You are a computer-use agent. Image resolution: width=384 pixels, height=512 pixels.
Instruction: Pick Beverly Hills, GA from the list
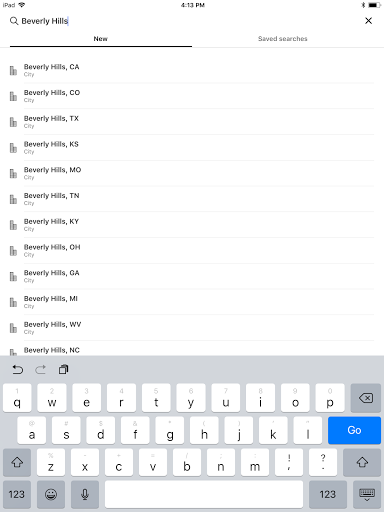tap(192, 276)
